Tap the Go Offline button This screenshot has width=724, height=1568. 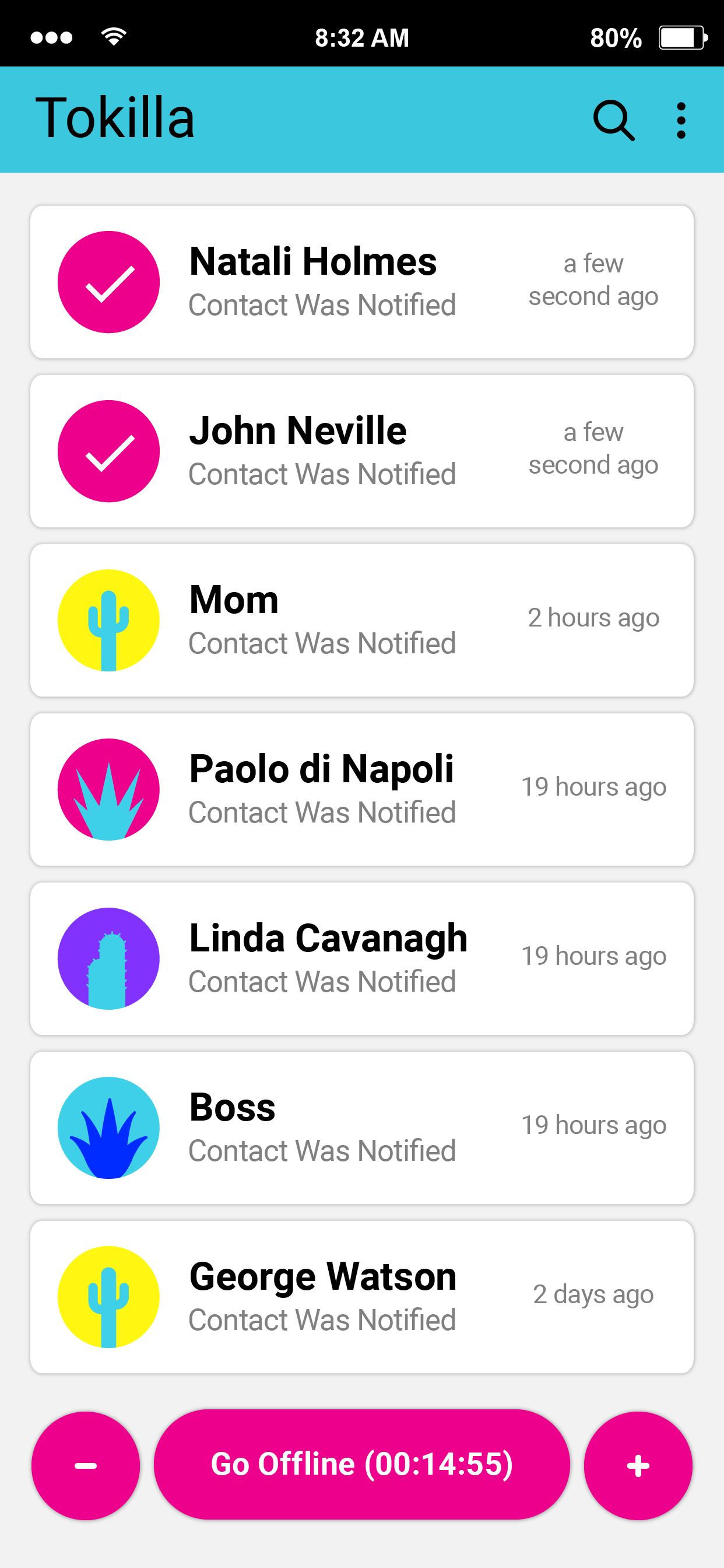click(x=362, y=1464)
